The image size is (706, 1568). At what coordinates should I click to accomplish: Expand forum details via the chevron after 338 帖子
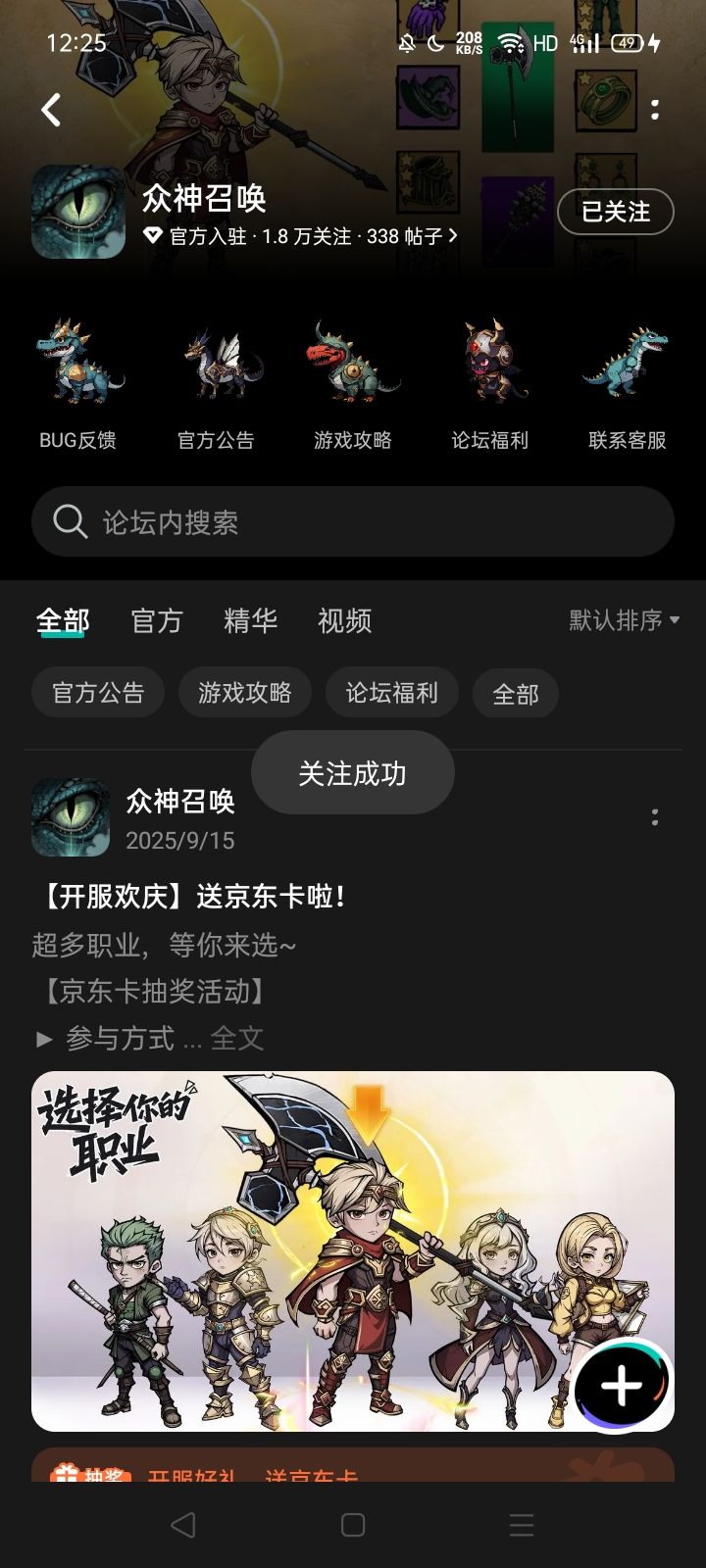pyautogui.click(x=453, y=235)
